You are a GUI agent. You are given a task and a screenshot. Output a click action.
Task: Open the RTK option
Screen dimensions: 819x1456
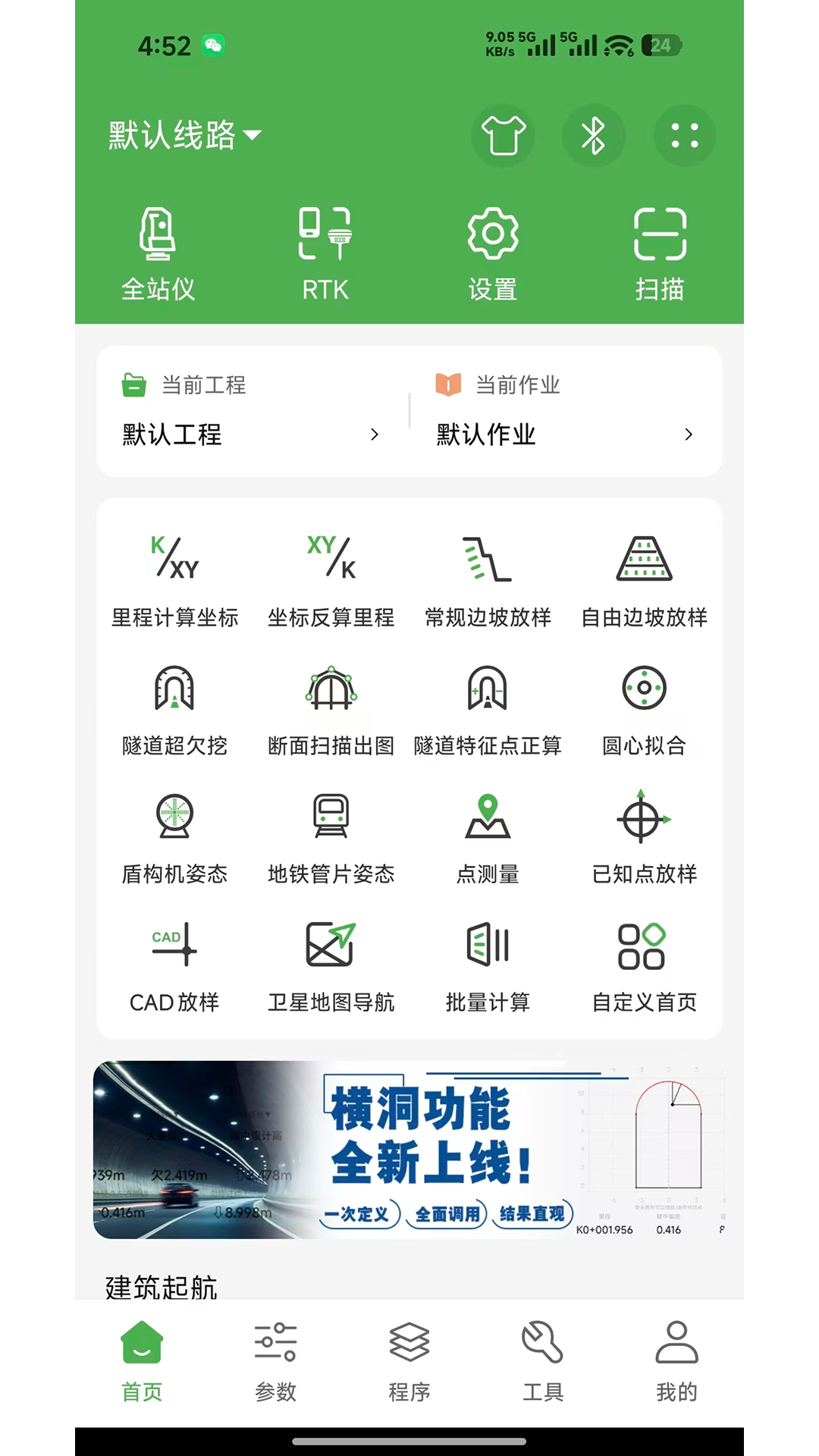[x=325, y=255]
